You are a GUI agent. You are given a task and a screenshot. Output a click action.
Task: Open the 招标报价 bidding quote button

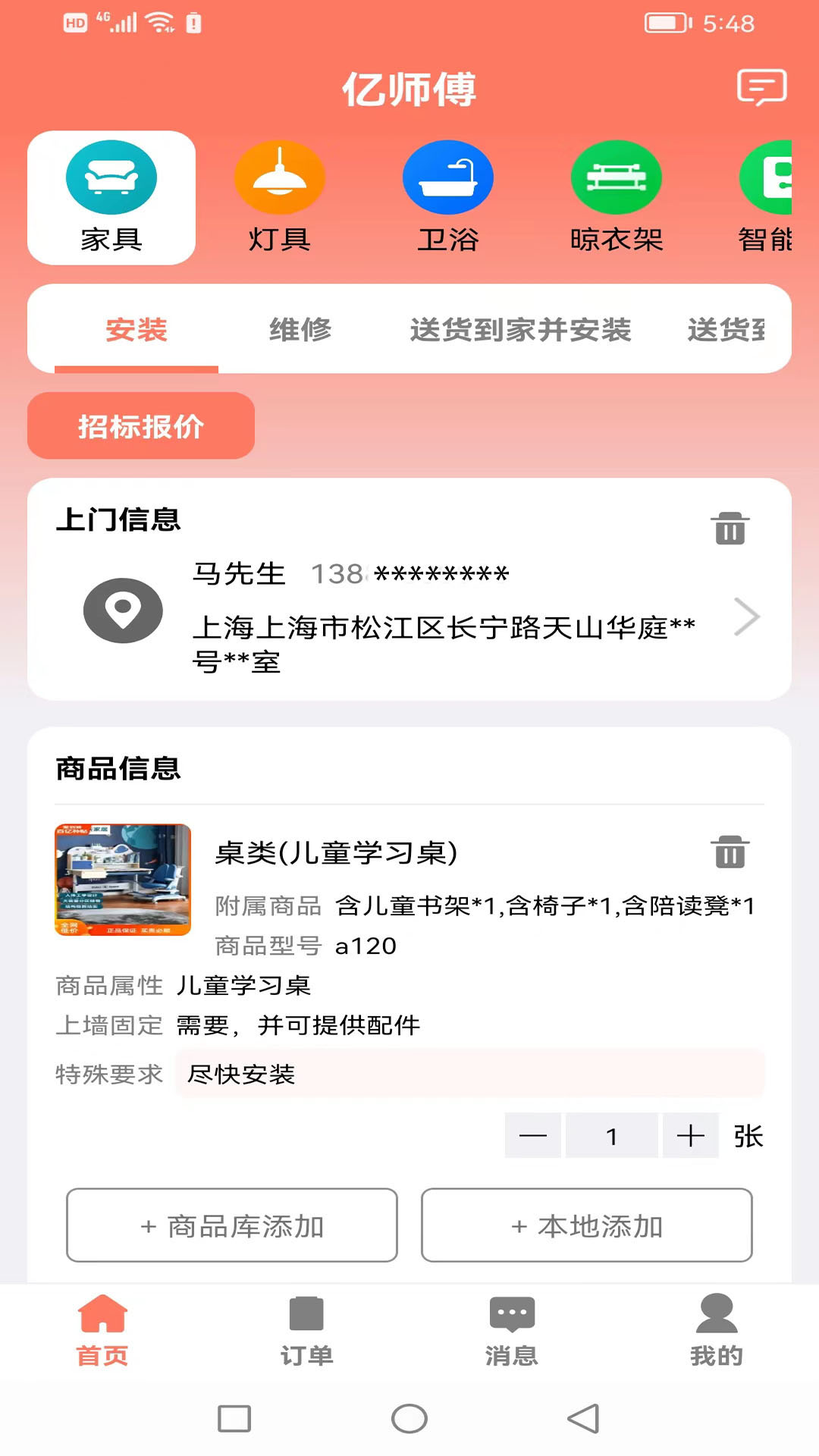140,426
